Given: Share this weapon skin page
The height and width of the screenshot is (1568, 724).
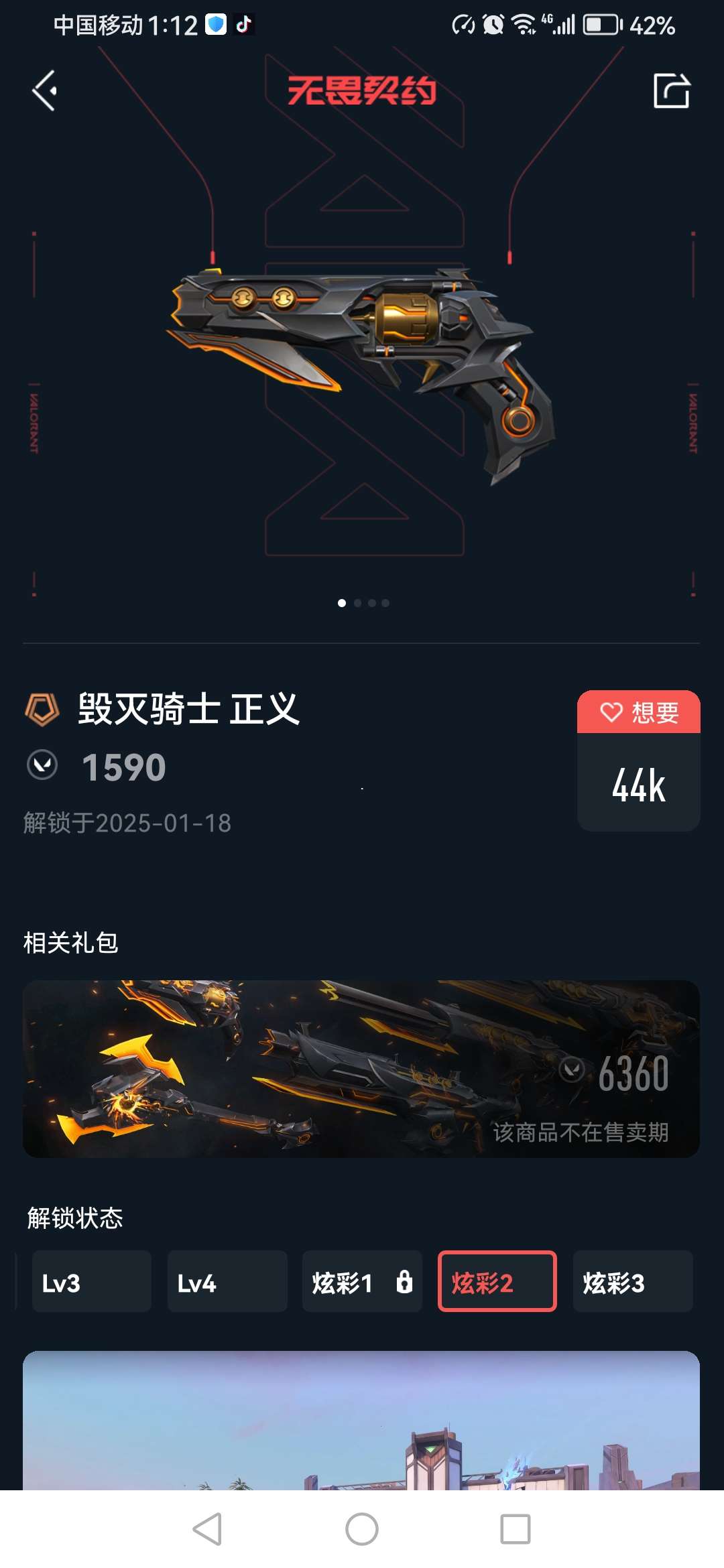Looking at the screenshot, I should tap(671, 90).
